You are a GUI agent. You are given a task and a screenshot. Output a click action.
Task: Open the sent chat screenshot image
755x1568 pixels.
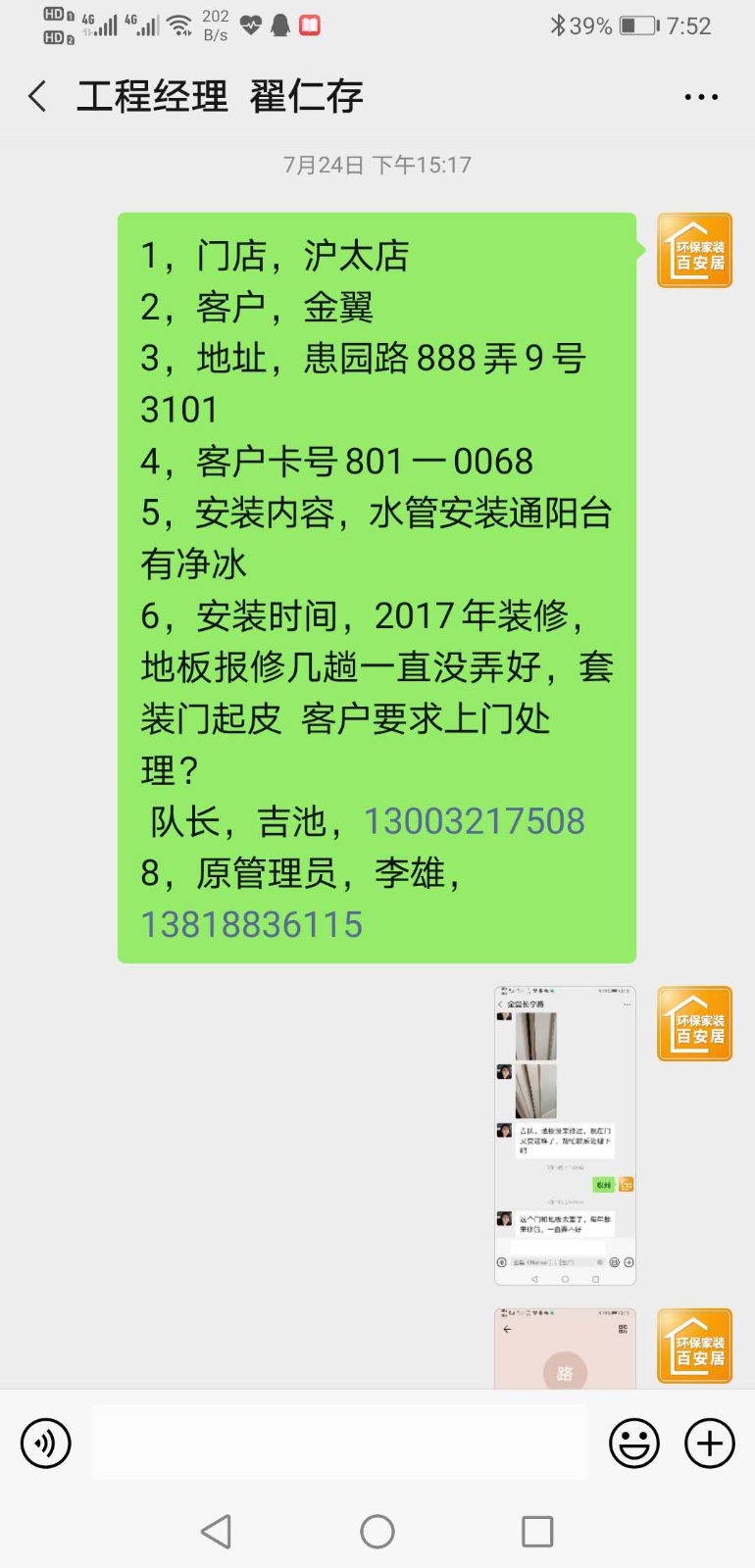point(565,1135)
